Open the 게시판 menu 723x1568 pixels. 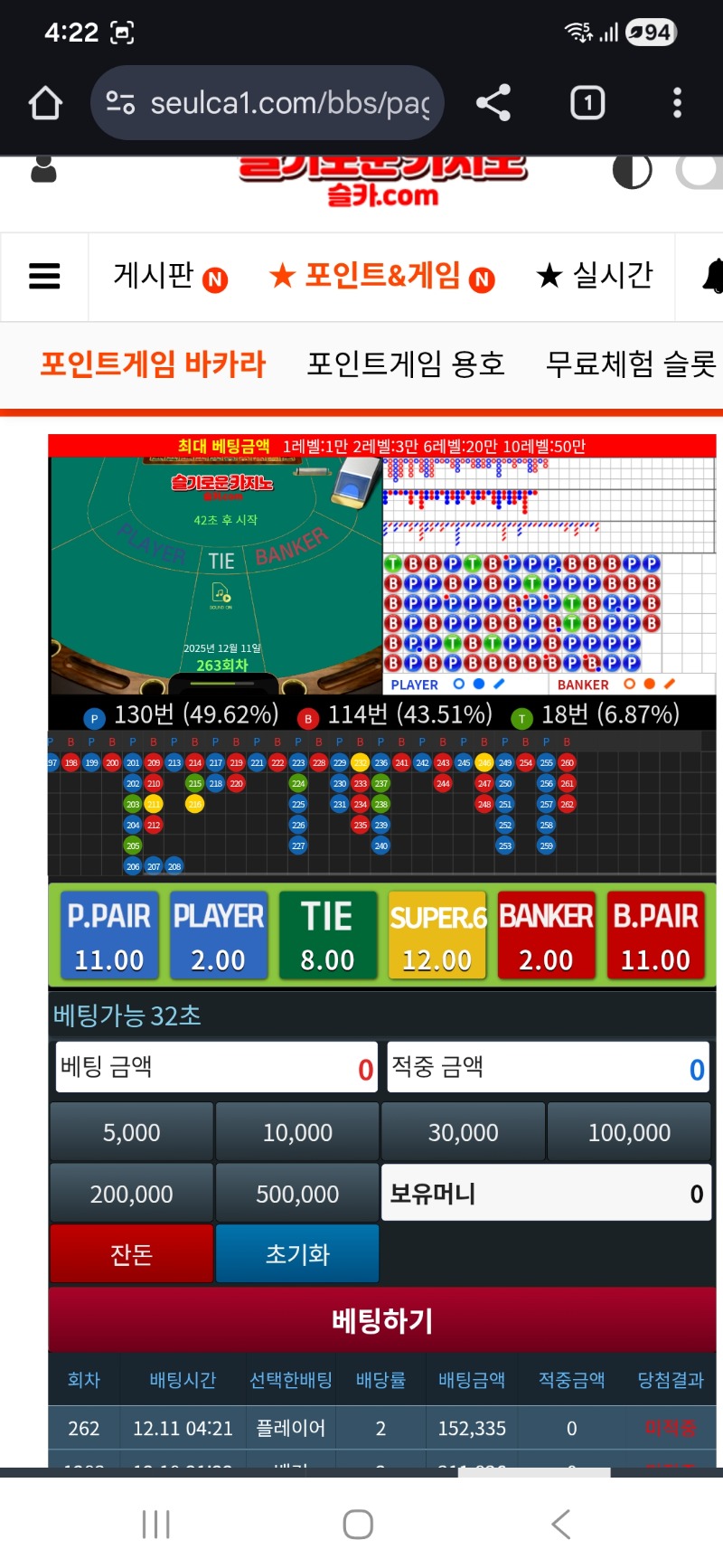tap(169, 276)
